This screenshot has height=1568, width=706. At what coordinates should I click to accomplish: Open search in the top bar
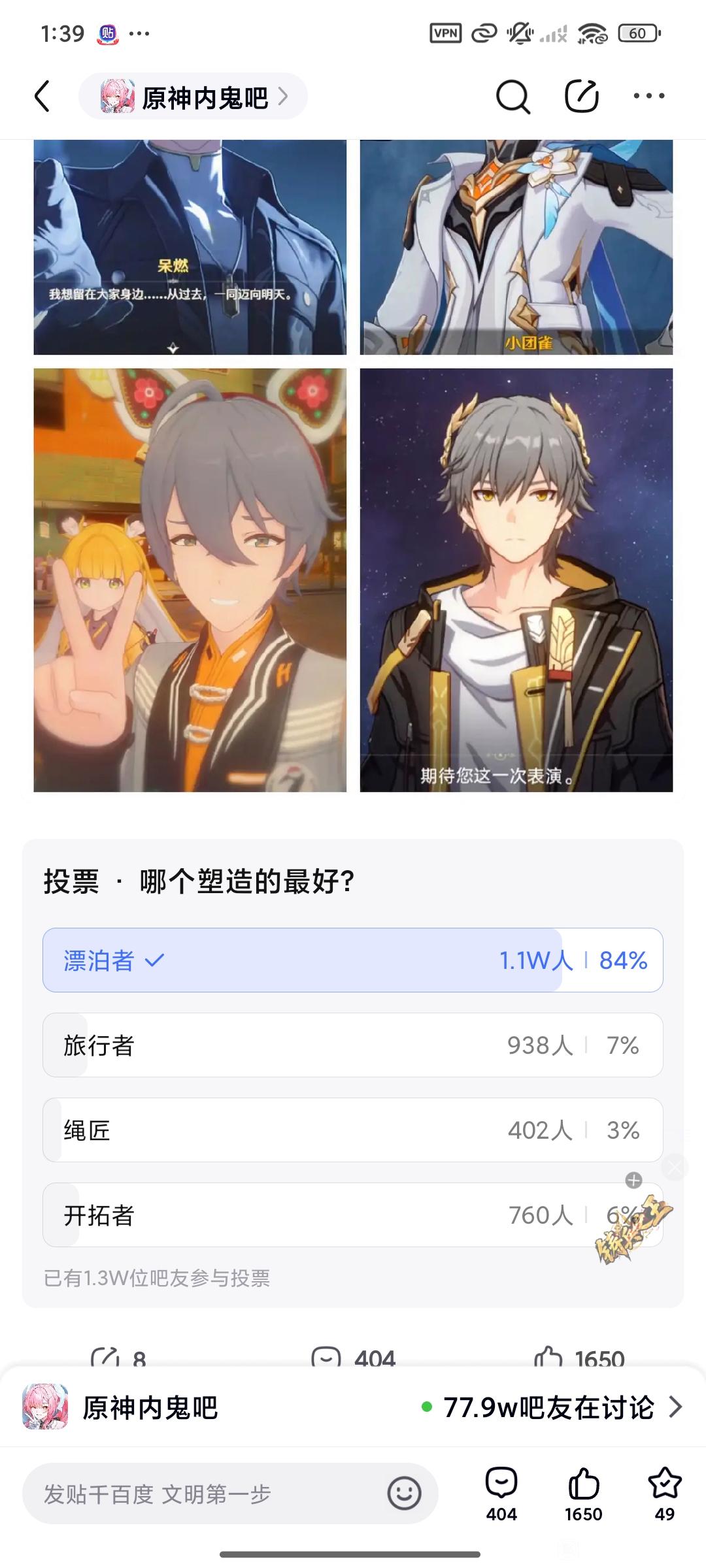513,97
